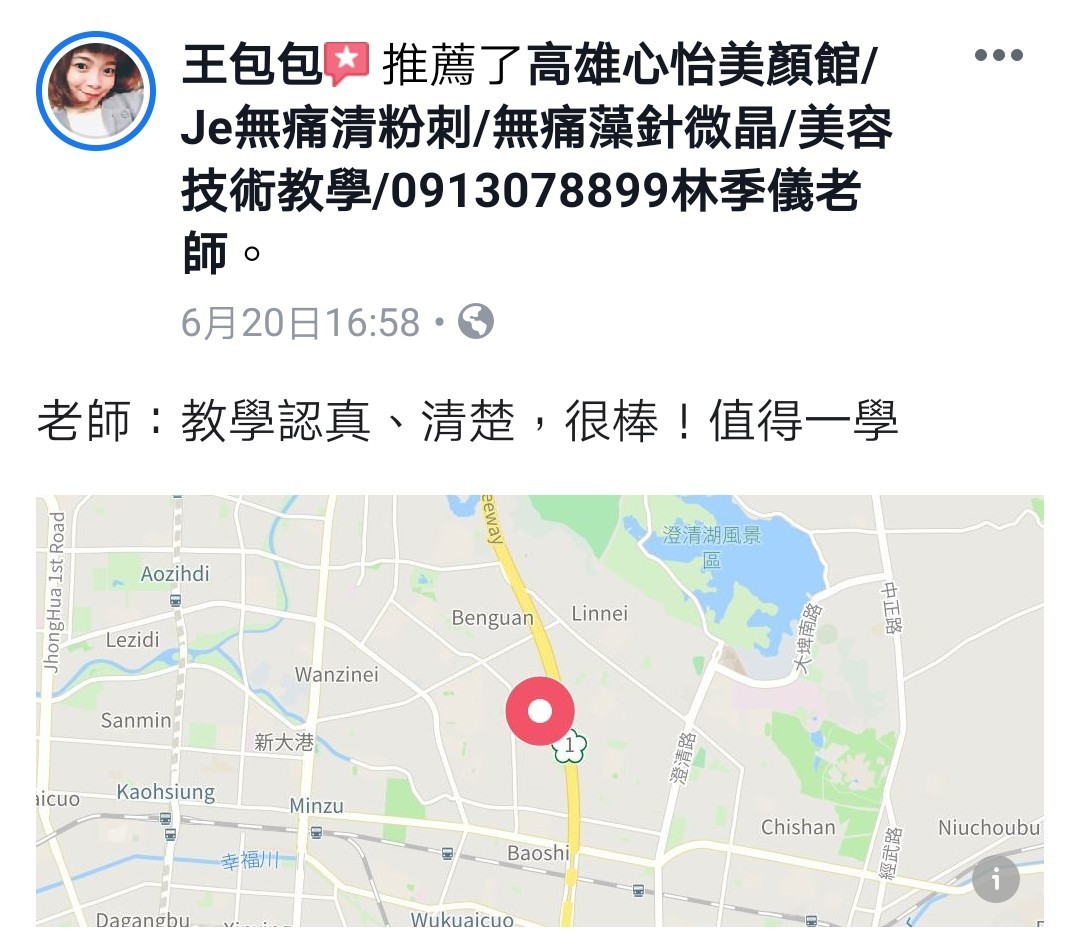Show map info via the i icon

click(995, 879)
